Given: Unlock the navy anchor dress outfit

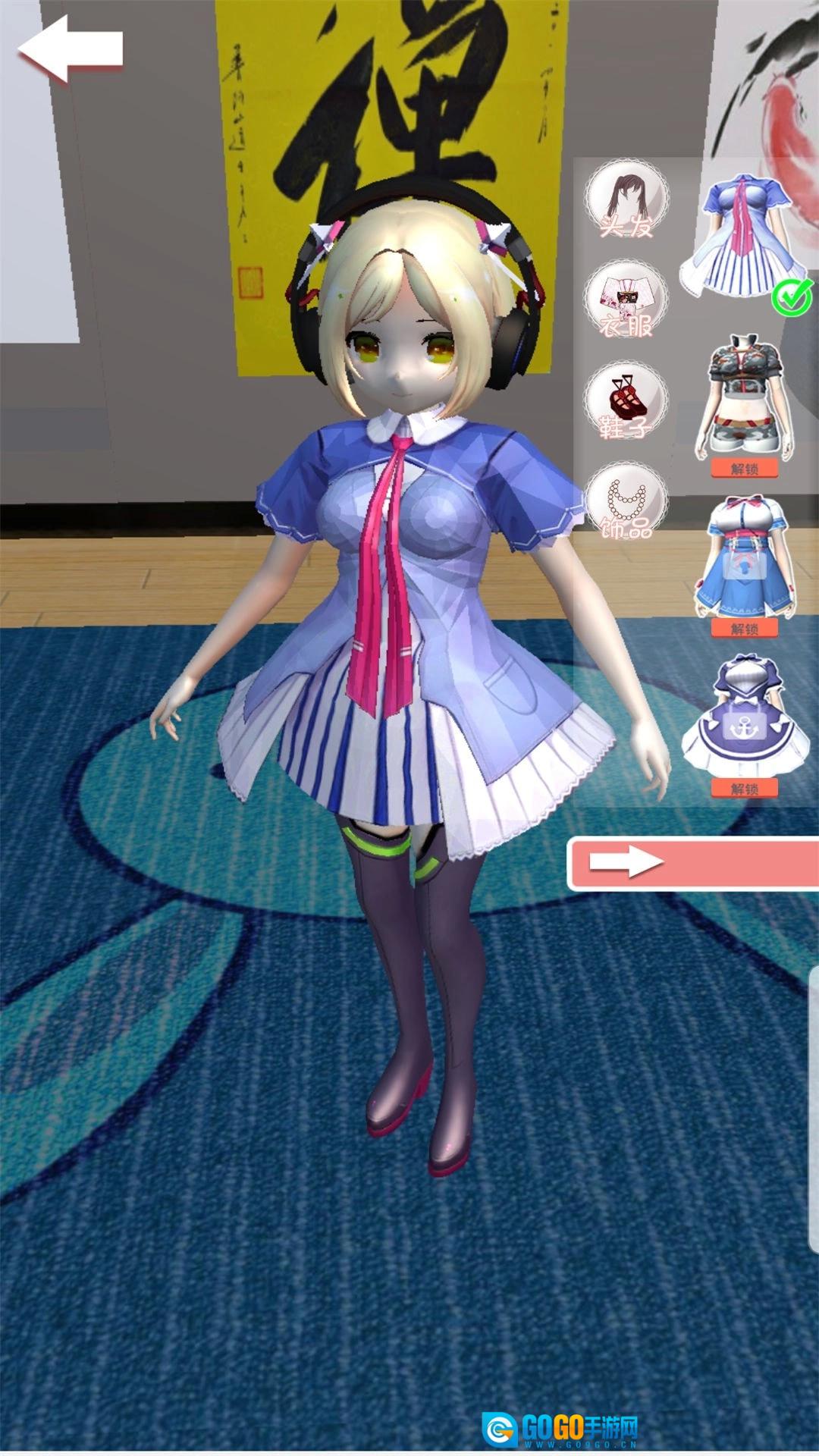Looking at the screenshot, I should click(x=745, y=789).
